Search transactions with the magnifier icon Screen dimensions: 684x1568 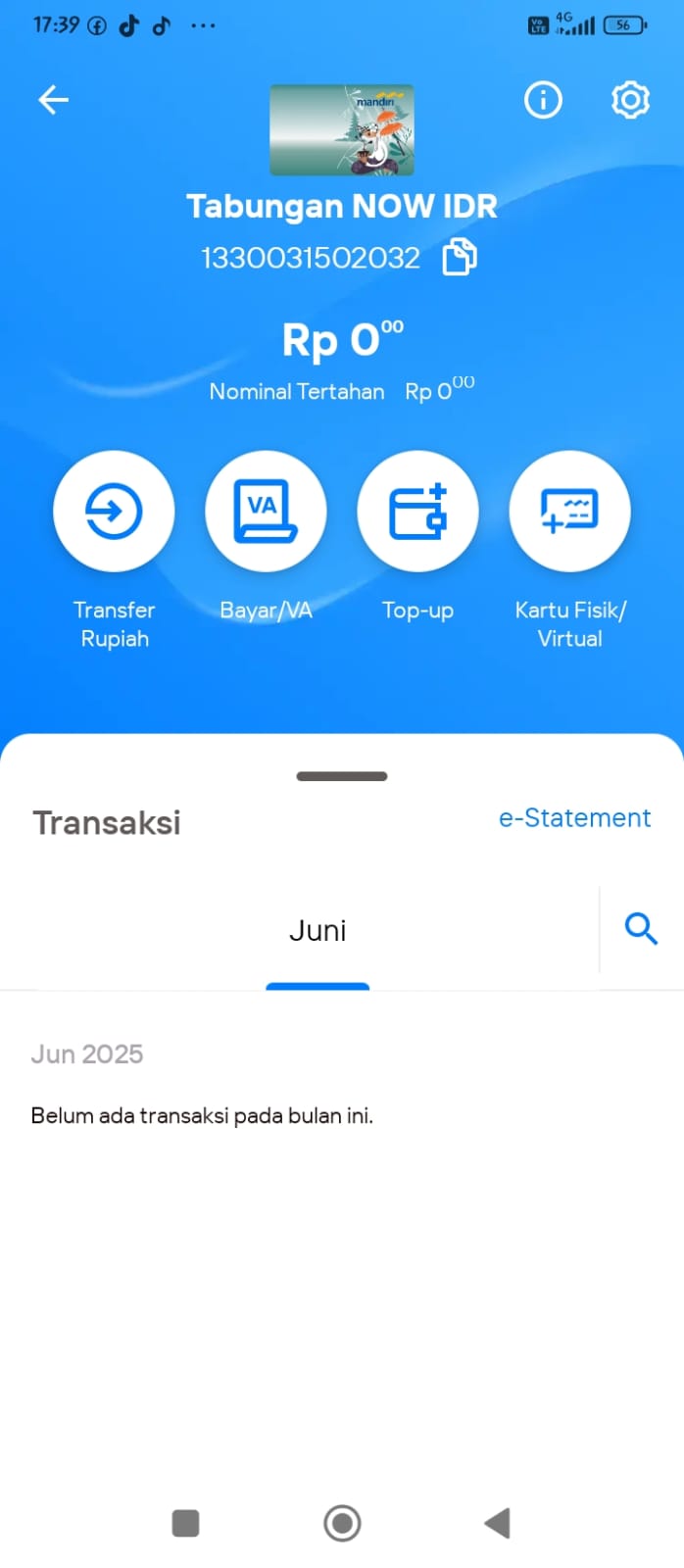click(641, 928)
